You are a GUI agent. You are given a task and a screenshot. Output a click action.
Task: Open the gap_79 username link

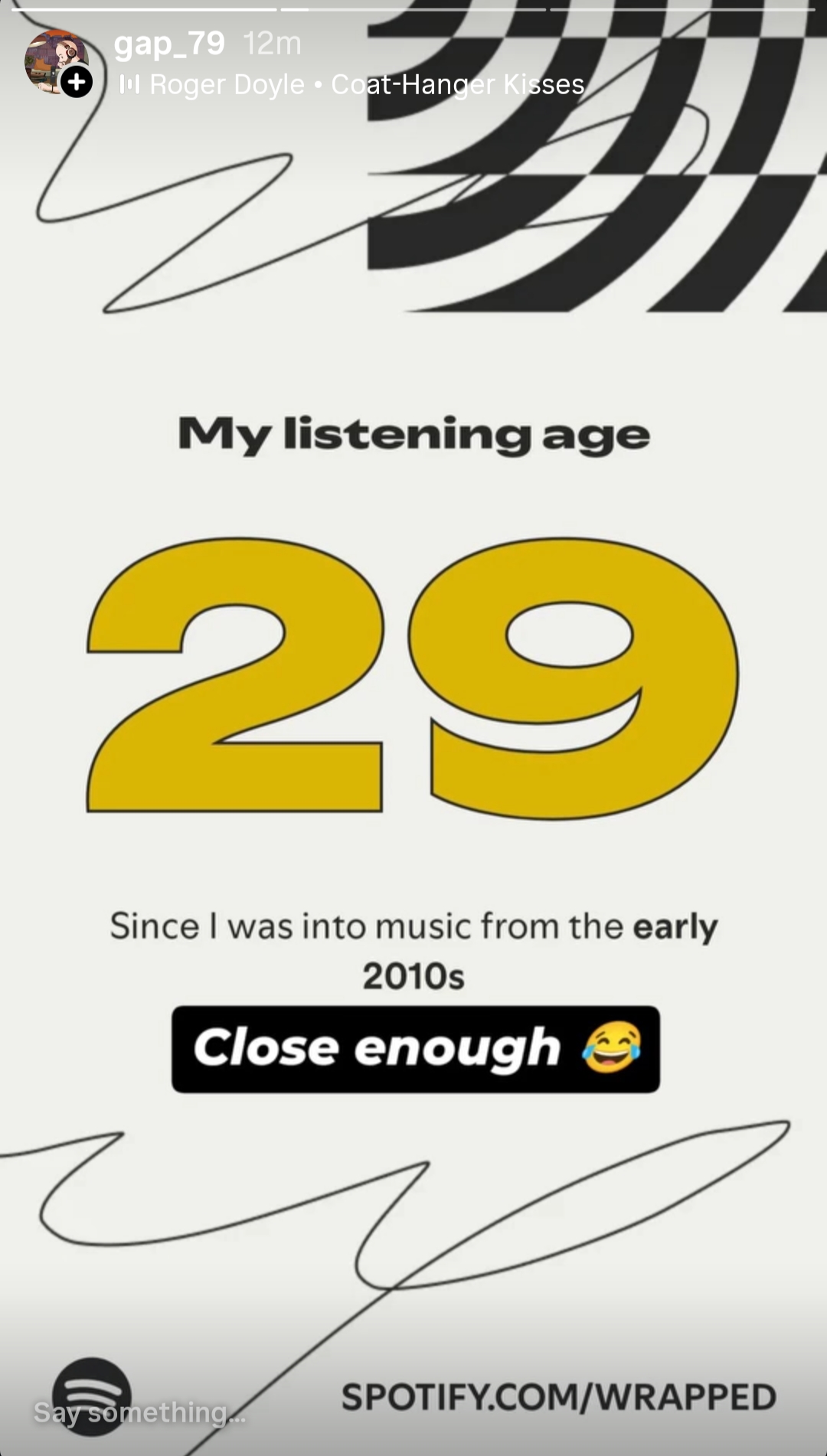pyautogui.click(x=169, y=44)
